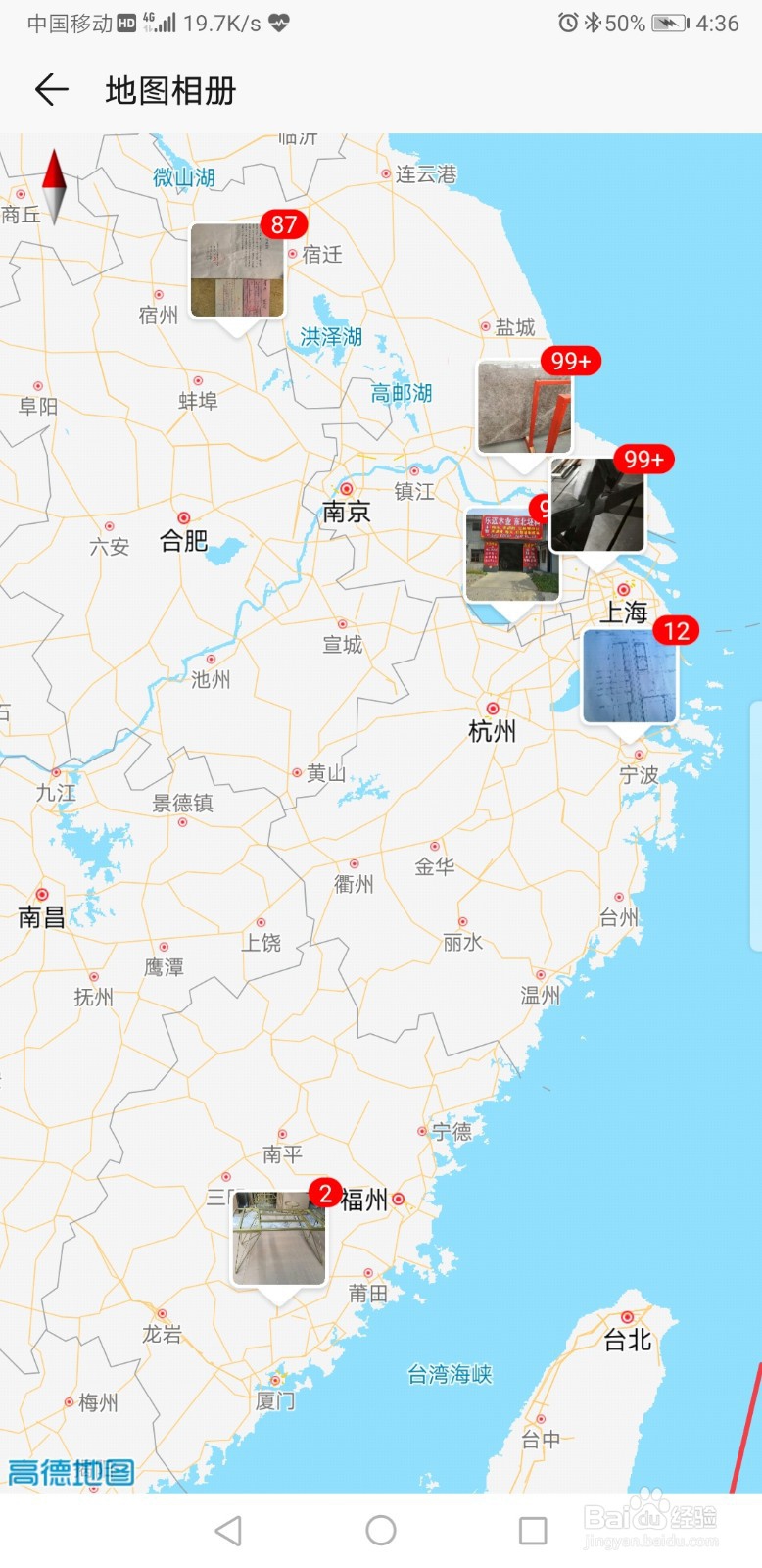Tap the red 87 count badge
Viewport: 762px width, 1568px height.
point(284,225)
